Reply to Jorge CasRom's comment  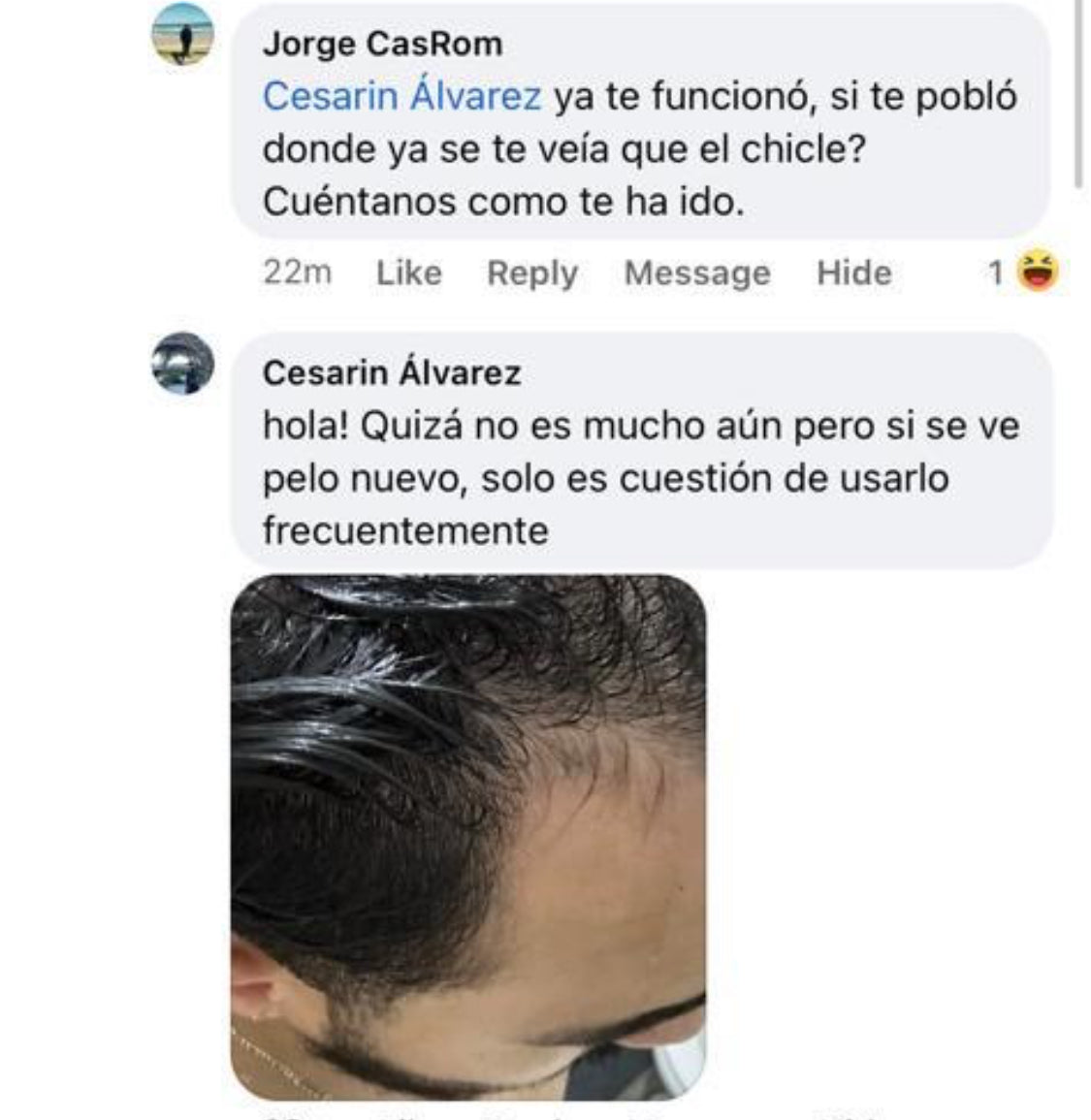[x=531, y=273]
